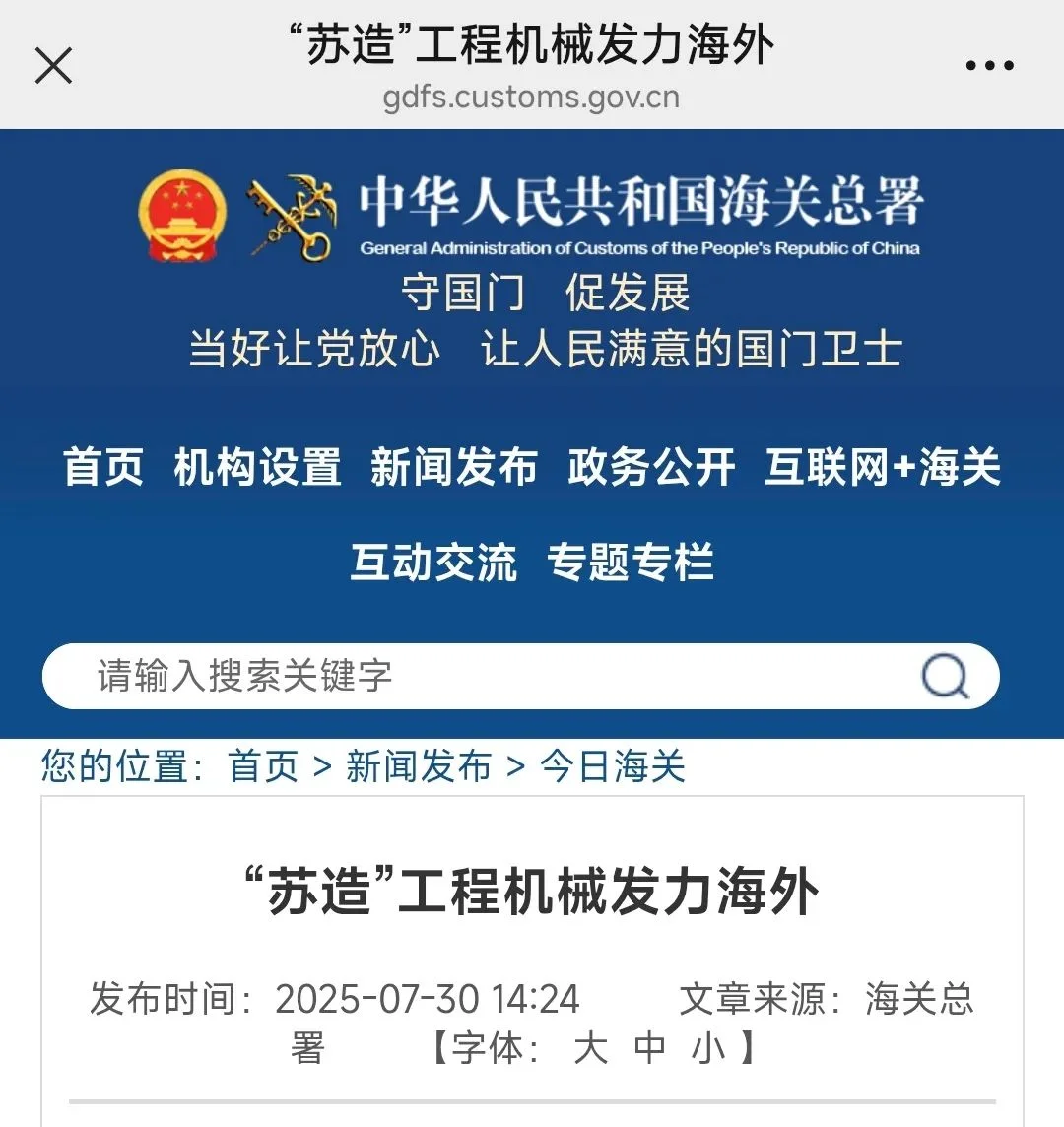The width and height of the screenshot is (1064, 1127).
Task: Open the 新闻发布 navigation item
Action: point(454,466)
